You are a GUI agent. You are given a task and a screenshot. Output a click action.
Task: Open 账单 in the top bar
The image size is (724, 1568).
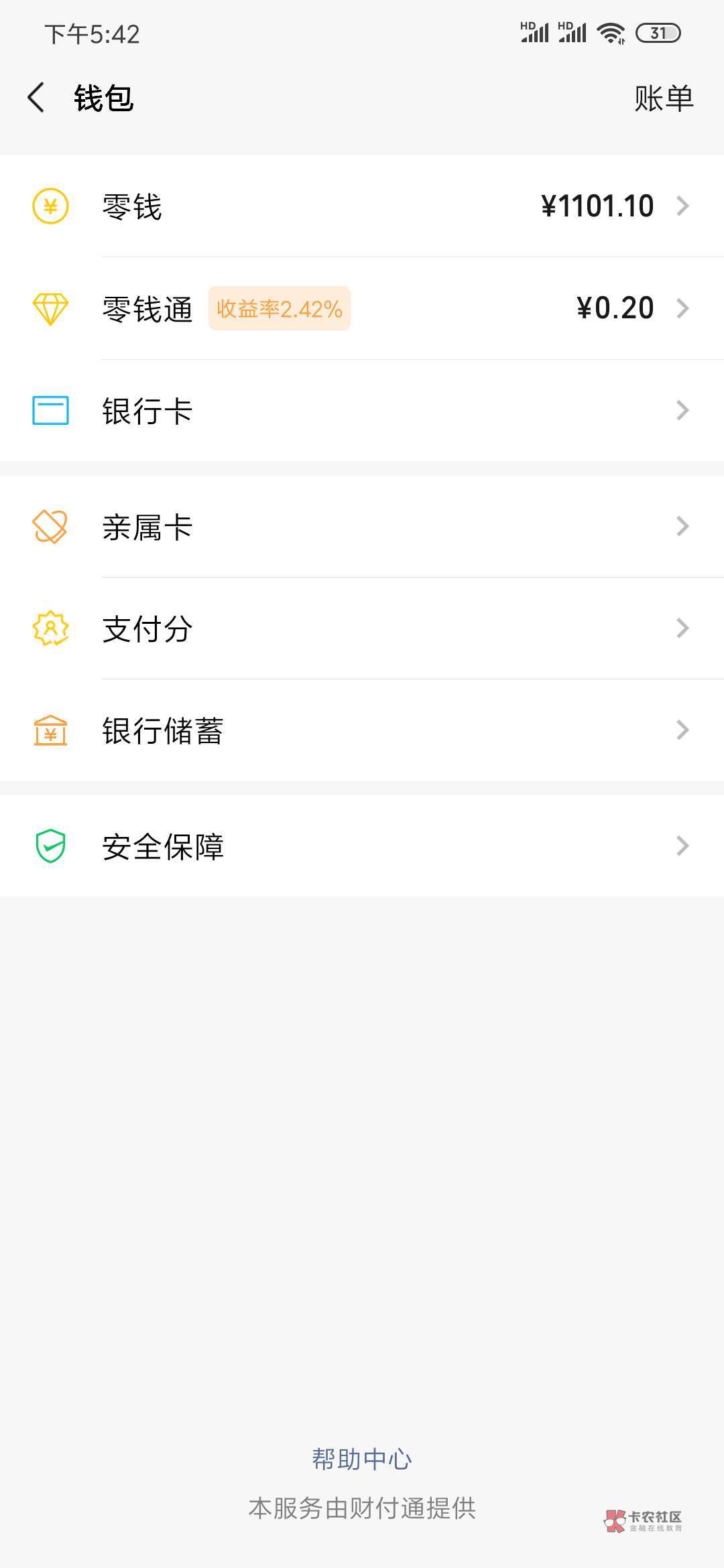point(663,99)
